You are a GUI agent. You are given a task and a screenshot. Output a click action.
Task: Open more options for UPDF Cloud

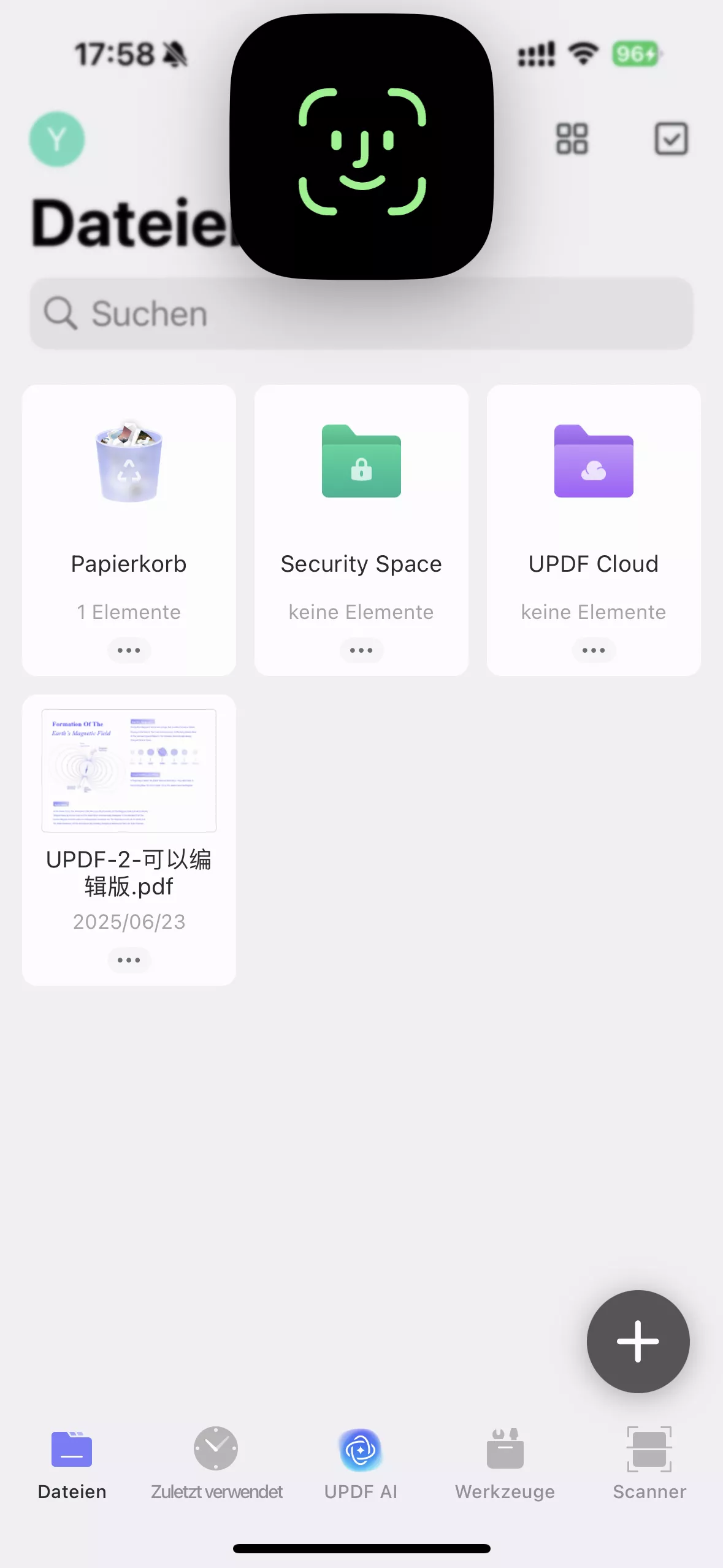[x=593, y=650]
